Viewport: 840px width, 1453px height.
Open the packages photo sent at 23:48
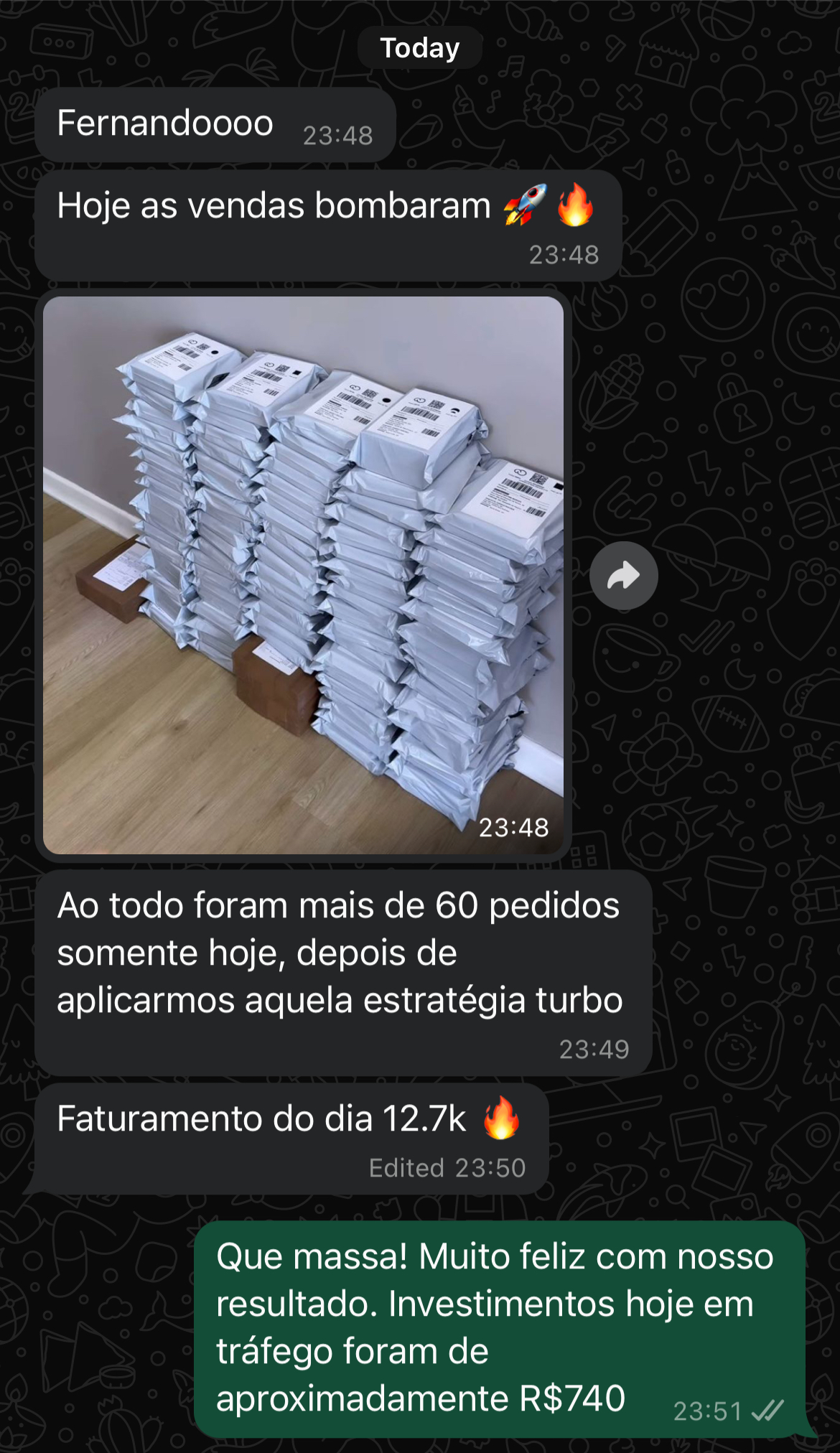(x=303, y=574)
